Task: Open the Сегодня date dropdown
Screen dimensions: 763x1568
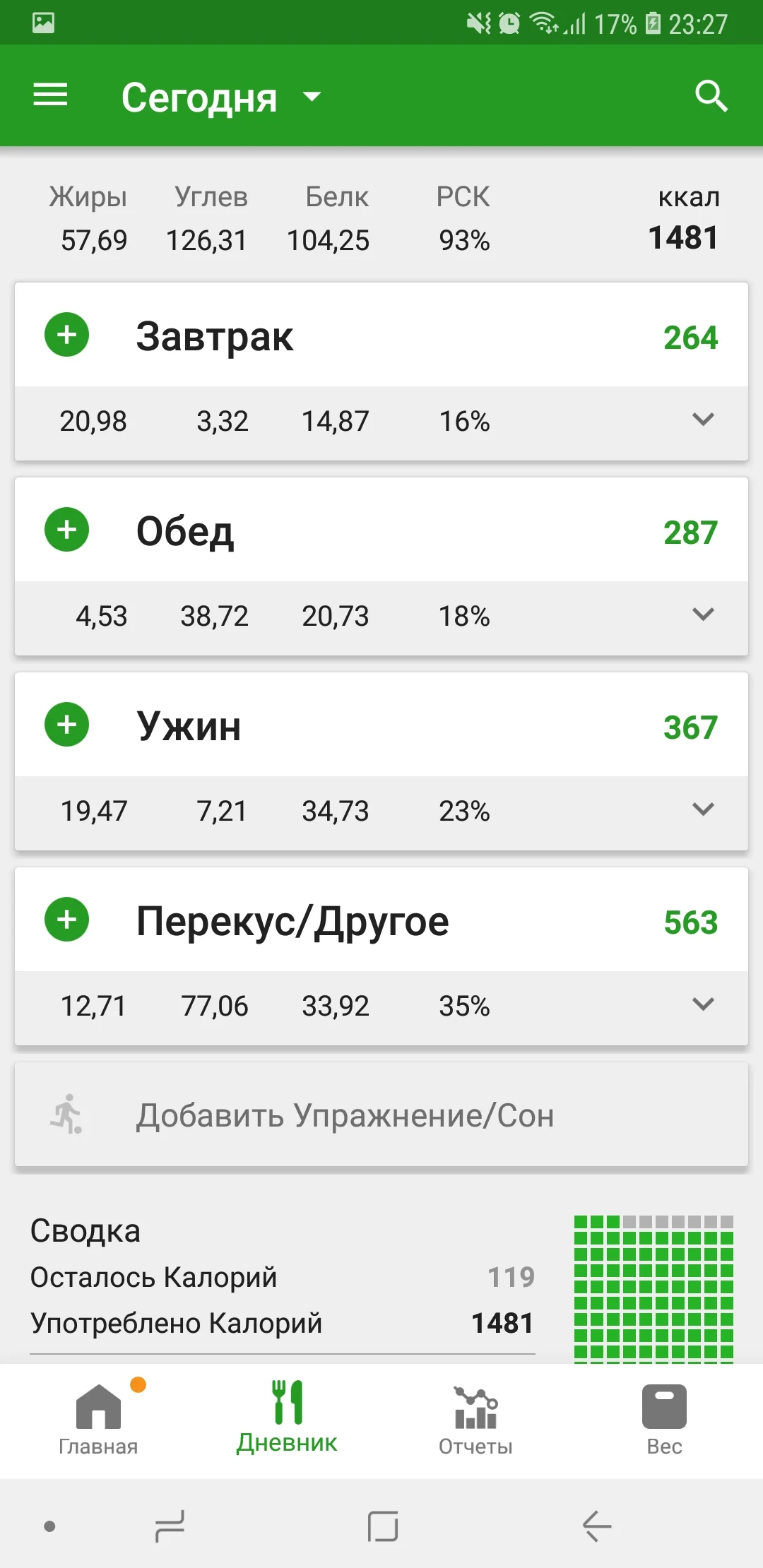Action: pyautogui.click(x=220, y=97)
